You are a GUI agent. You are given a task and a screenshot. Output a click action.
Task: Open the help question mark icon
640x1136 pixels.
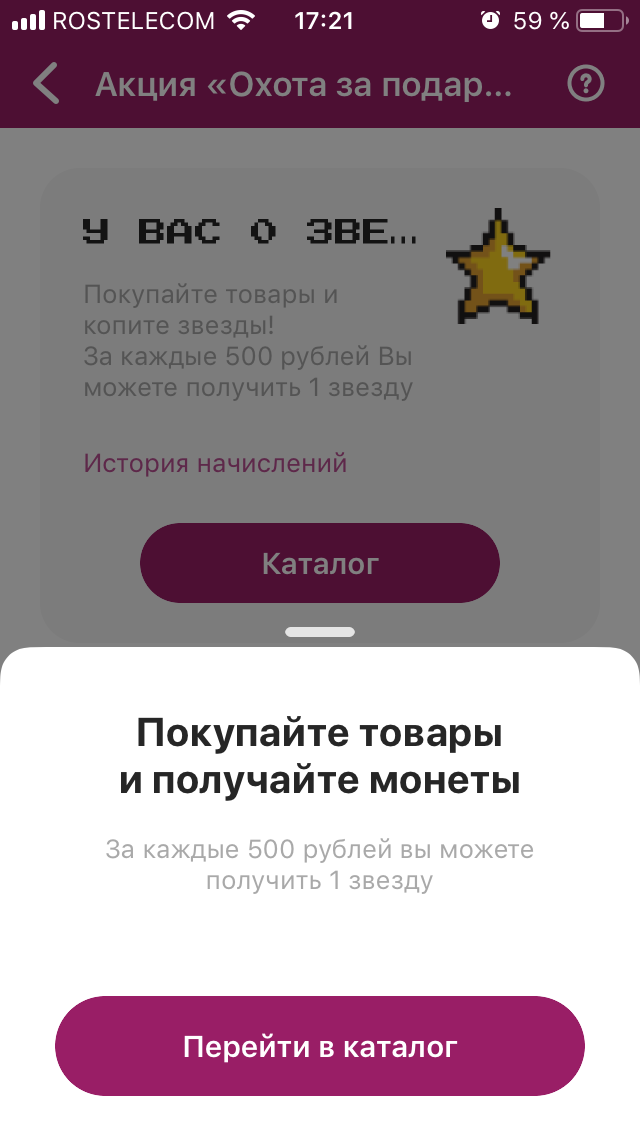pyautogui.click(x=586, y=84)
